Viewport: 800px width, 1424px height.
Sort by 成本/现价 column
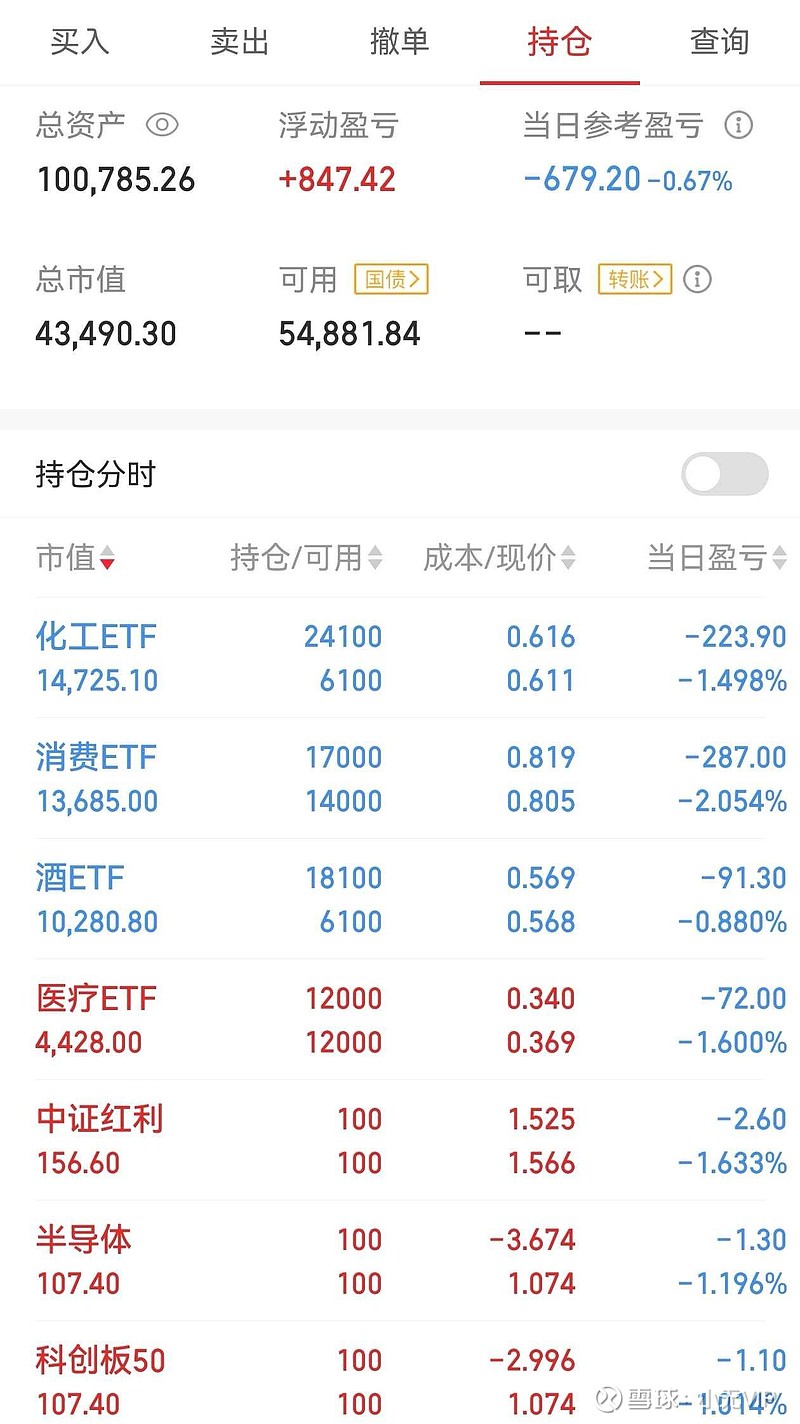click(x=499, y=558)
